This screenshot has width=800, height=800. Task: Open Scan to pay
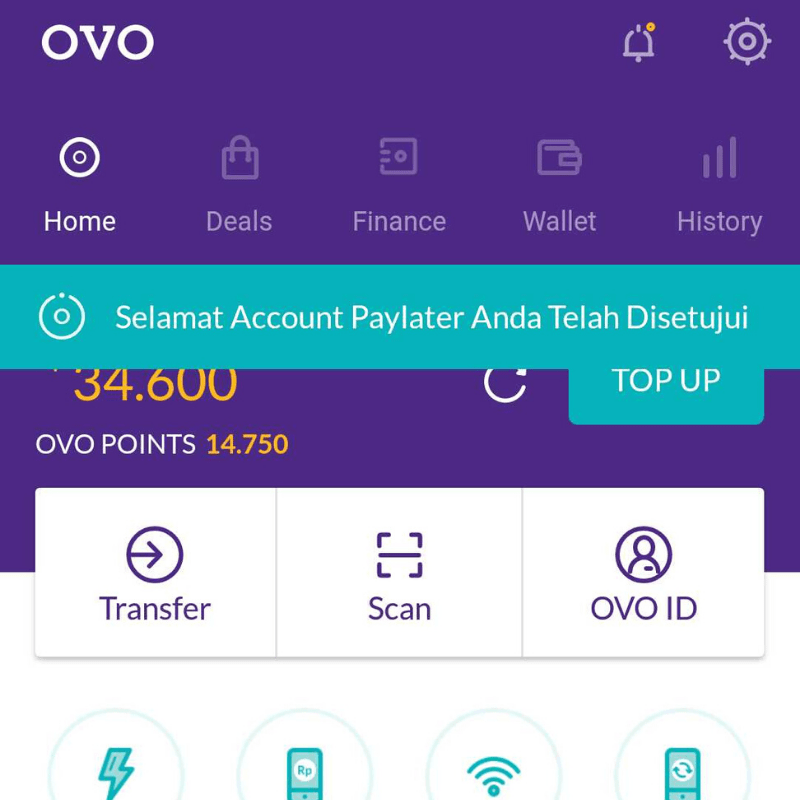tap(399, 573)
